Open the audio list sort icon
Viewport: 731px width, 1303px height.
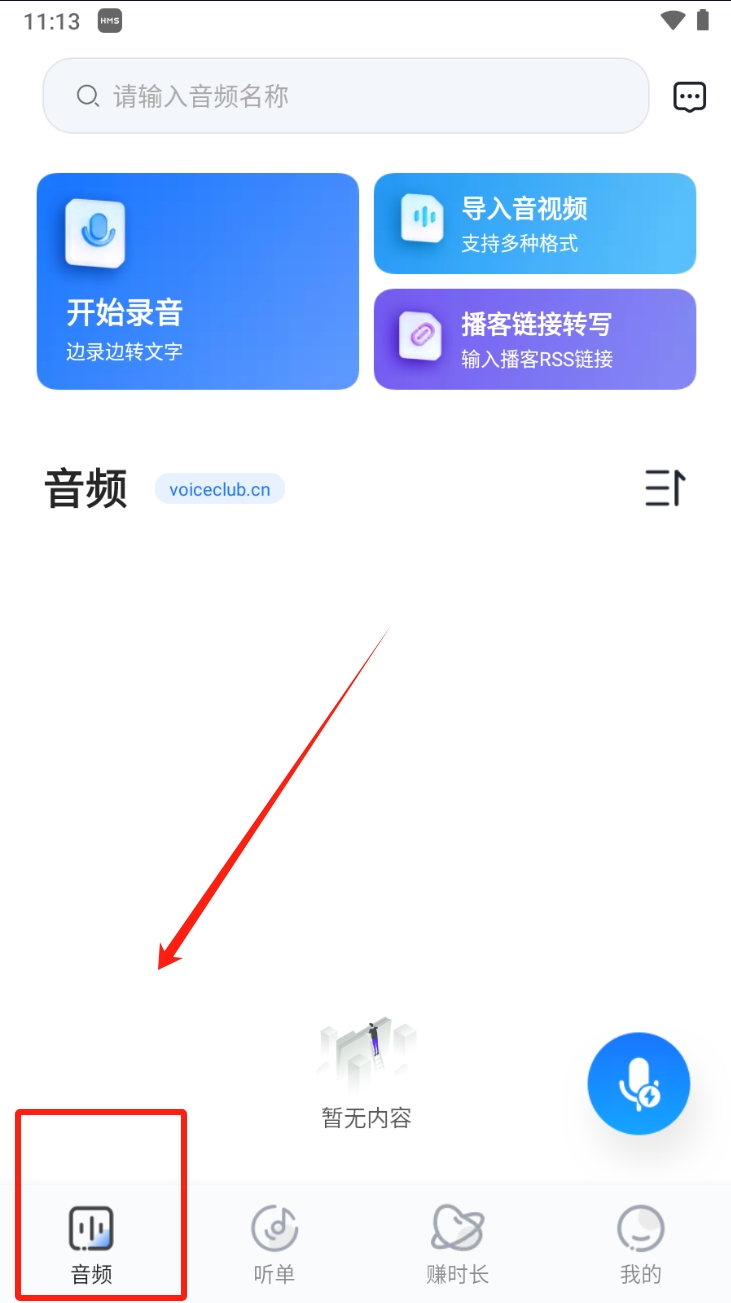pyautogui.click(x=665, y=488)
